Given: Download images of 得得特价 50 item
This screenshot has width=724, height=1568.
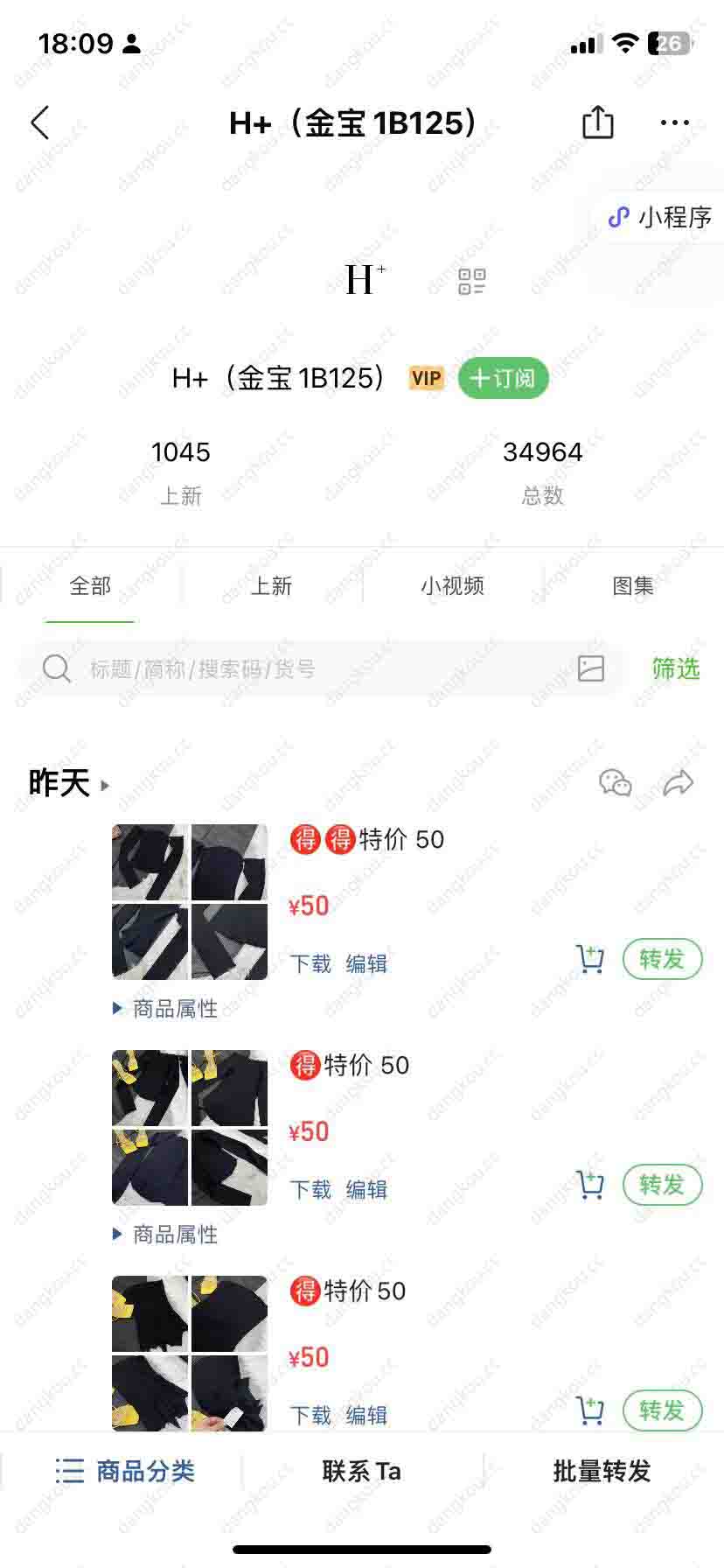Looking at the screenshot, I should click(310, 963).
